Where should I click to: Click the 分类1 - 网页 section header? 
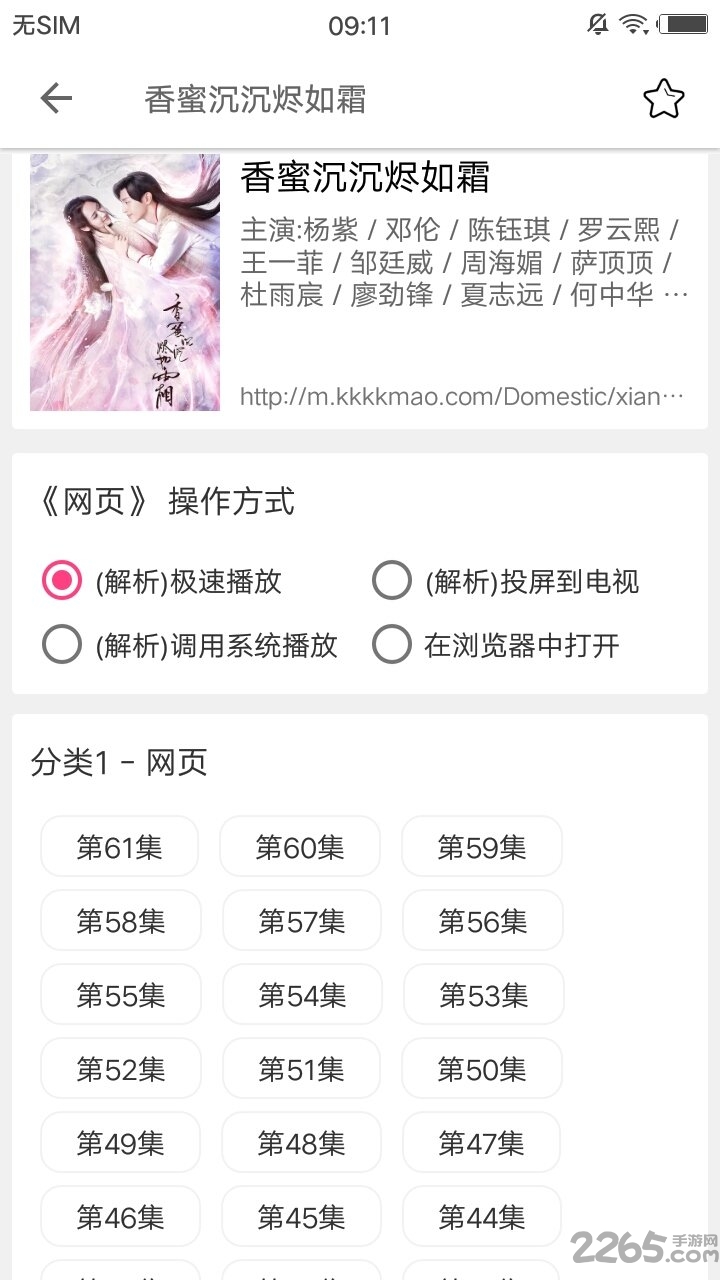pyautogui.click(x=119, y=762)
